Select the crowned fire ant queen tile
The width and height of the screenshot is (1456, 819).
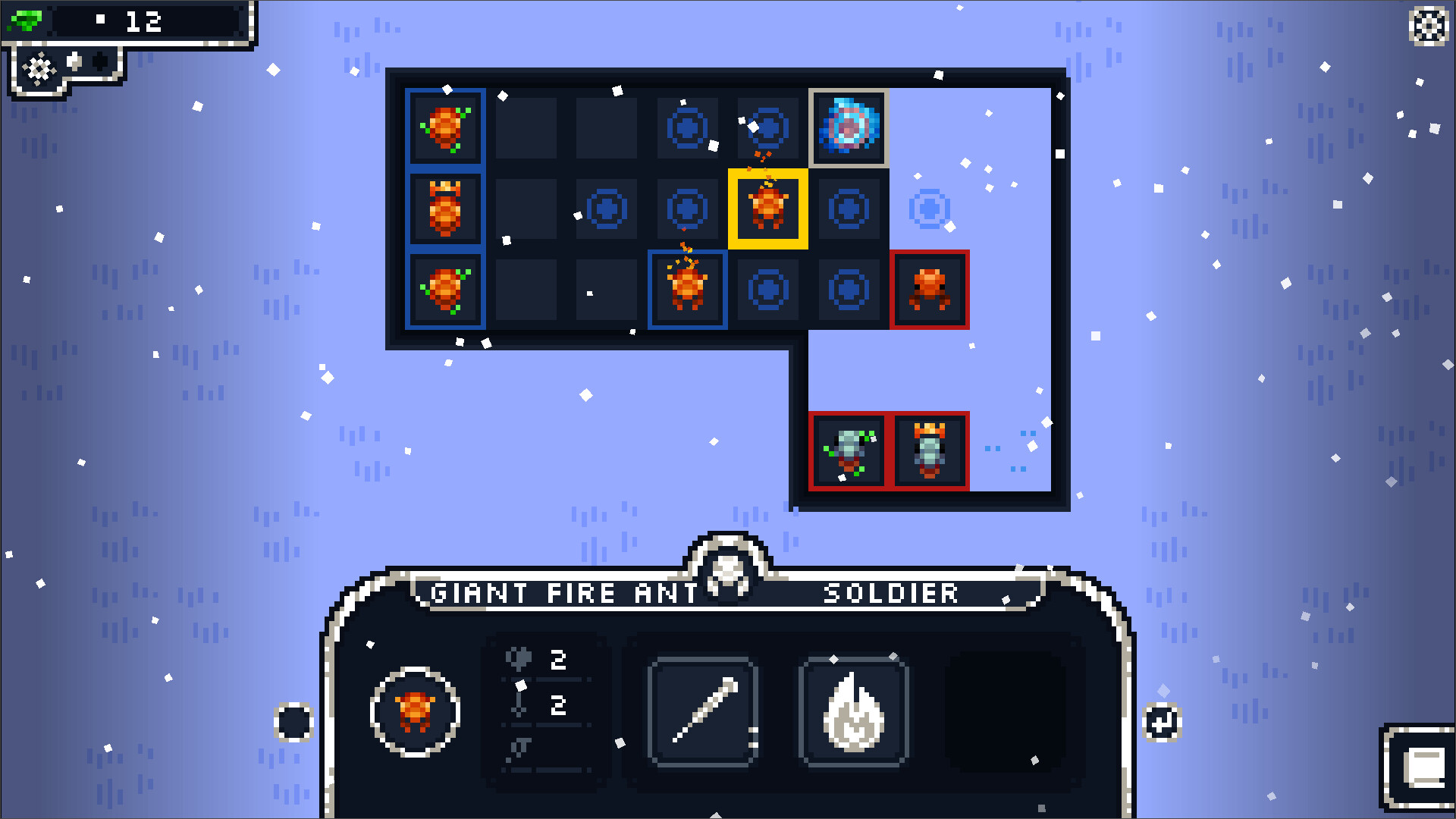click(x=445, y=209)
